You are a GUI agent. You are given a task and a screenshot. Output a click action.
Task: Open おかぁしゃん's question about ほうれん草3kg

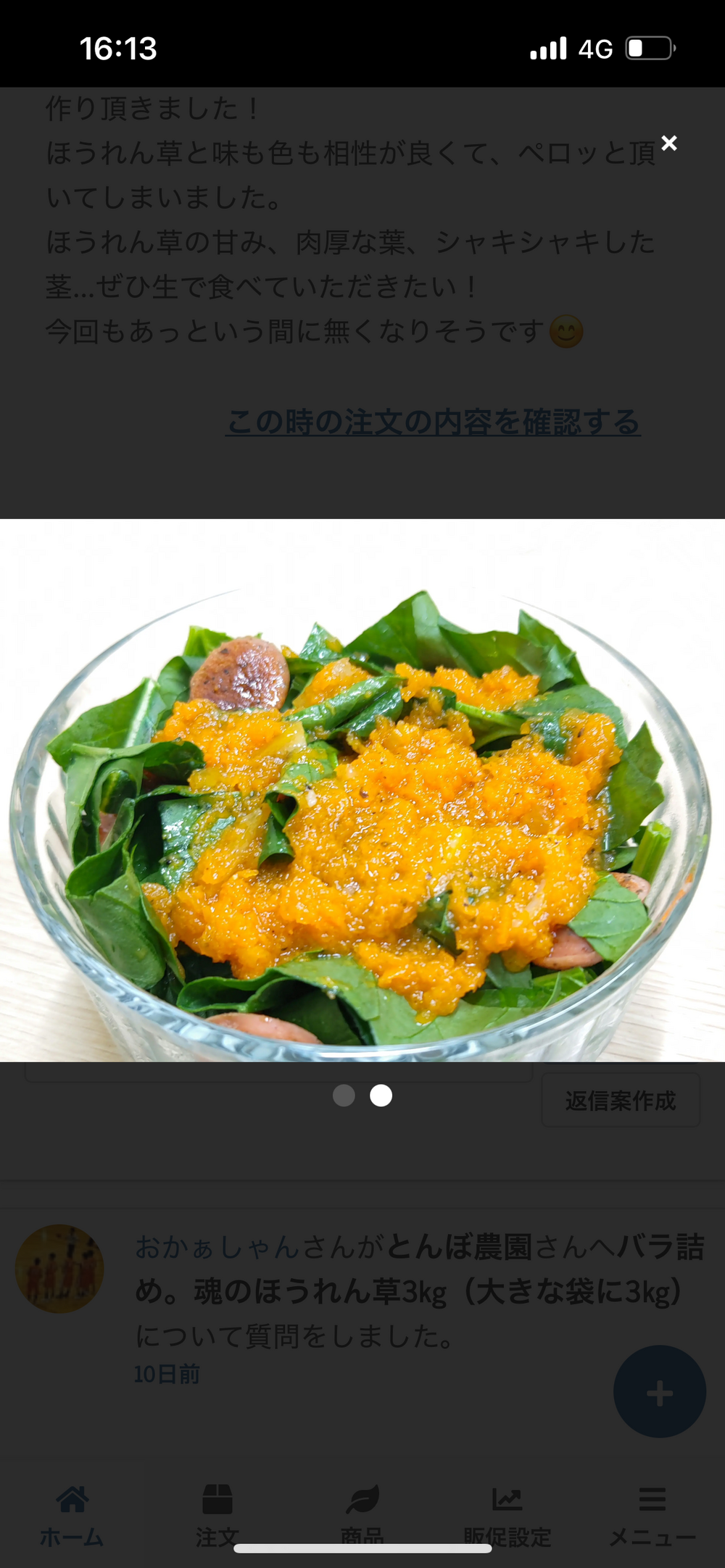[x=419, y=1291]
